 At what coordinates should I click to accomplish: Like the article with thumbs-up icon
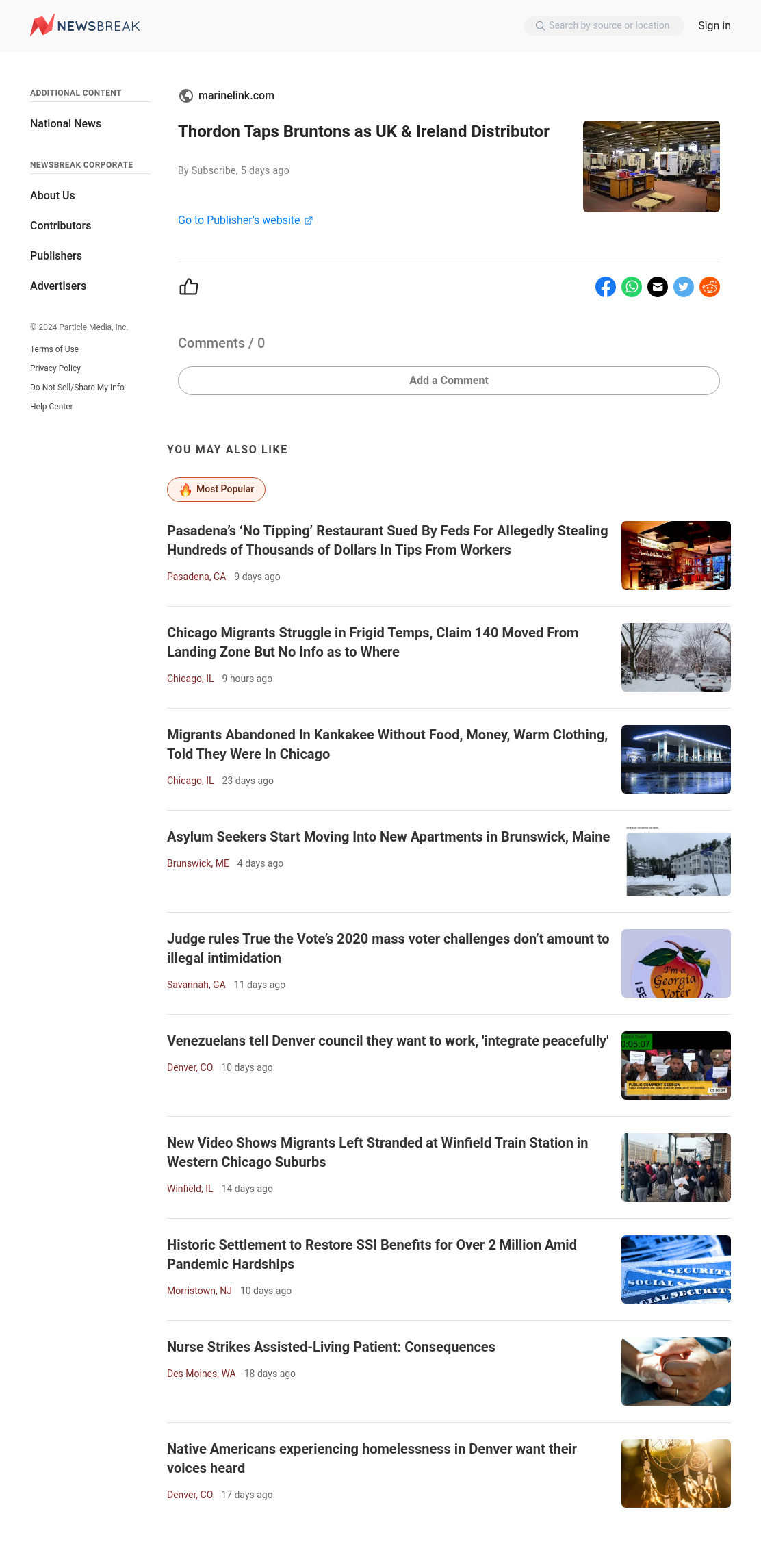click(x=189, y=287)
